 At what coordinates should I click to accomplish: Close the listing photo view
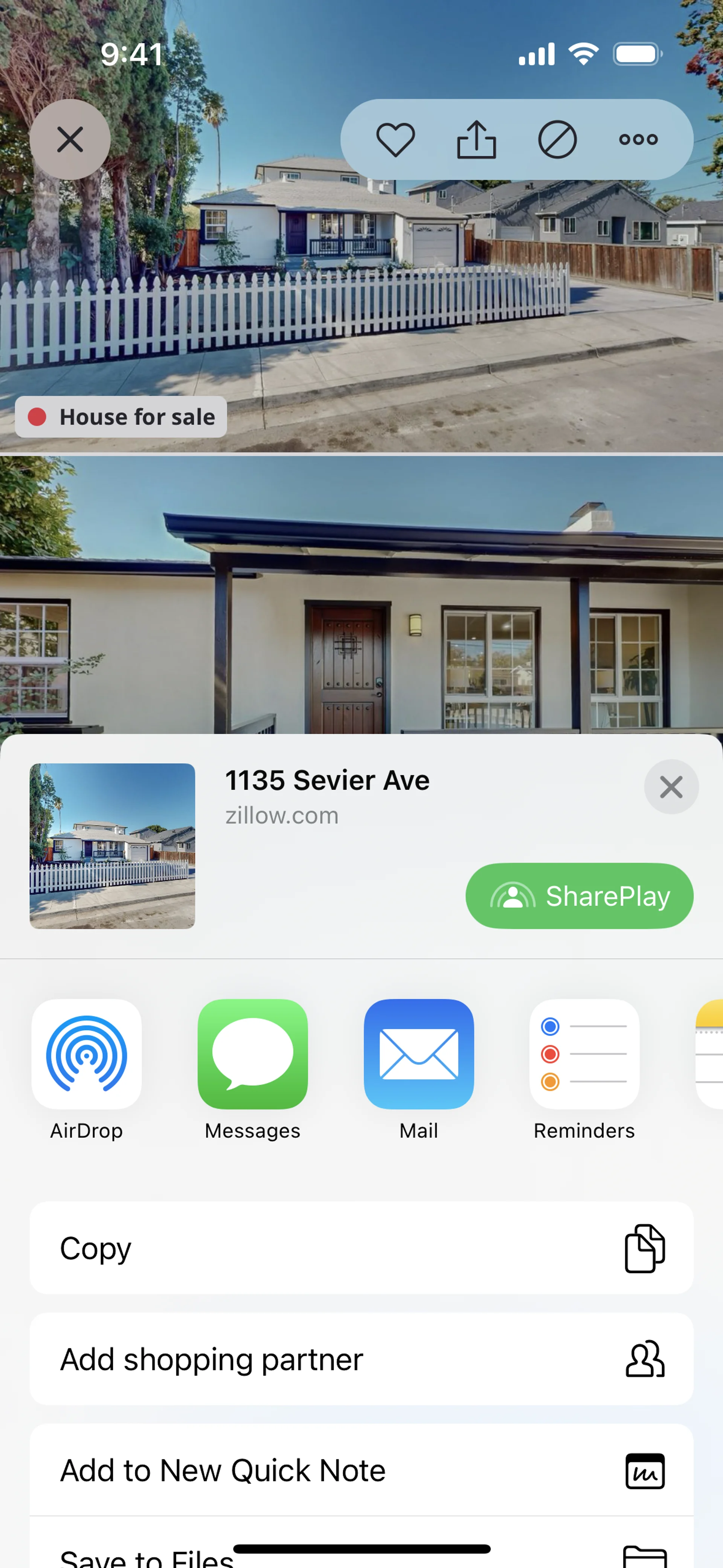pos(70,139)
